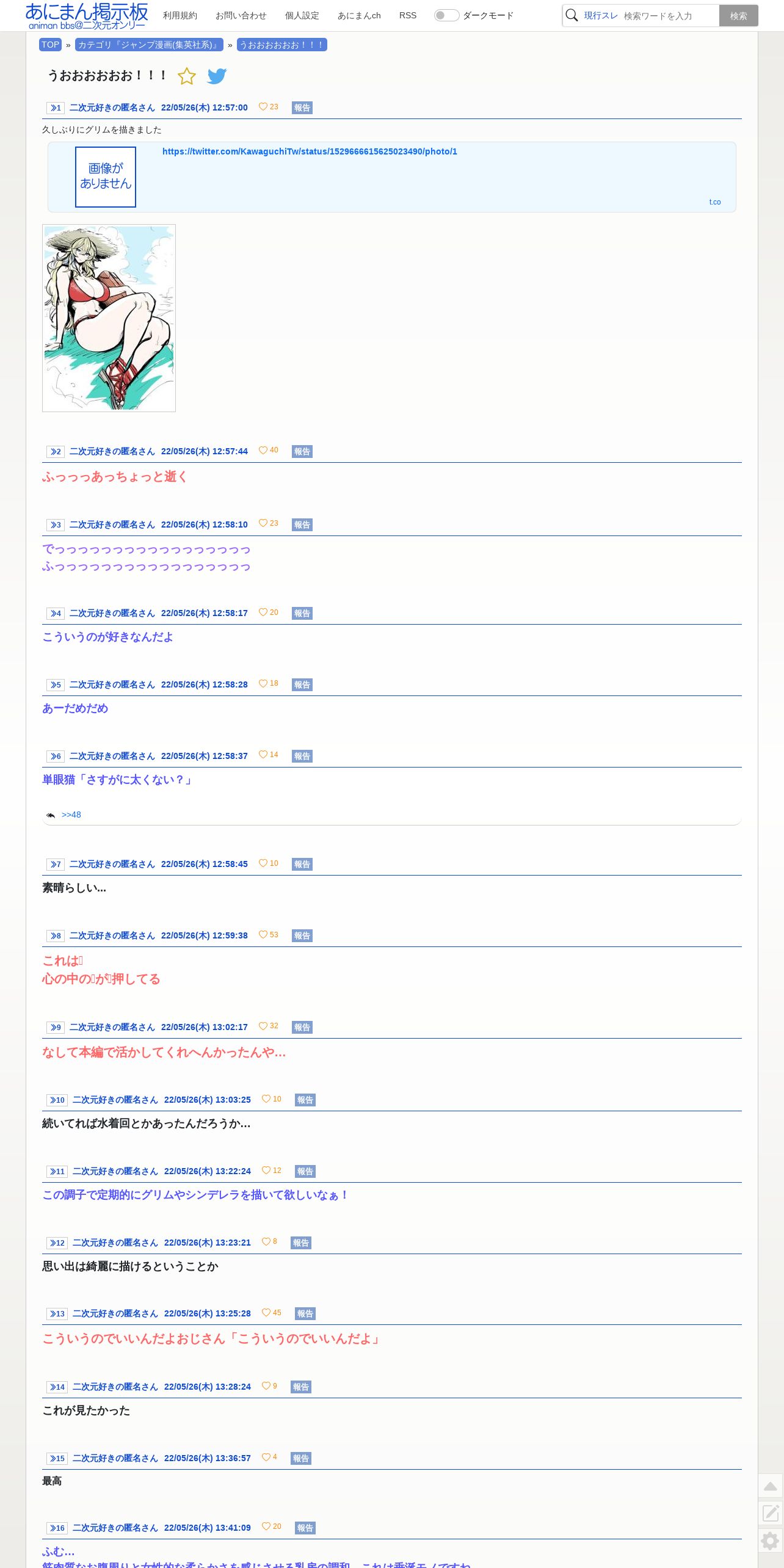Tap the search keyword input field

669,16
